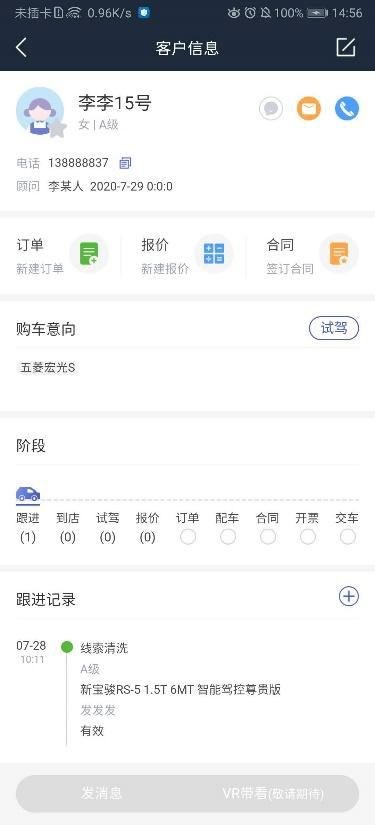Call the customer with the phone icon
The width and height of the screenshot is (375, 825).
click(x=347, y=109)
